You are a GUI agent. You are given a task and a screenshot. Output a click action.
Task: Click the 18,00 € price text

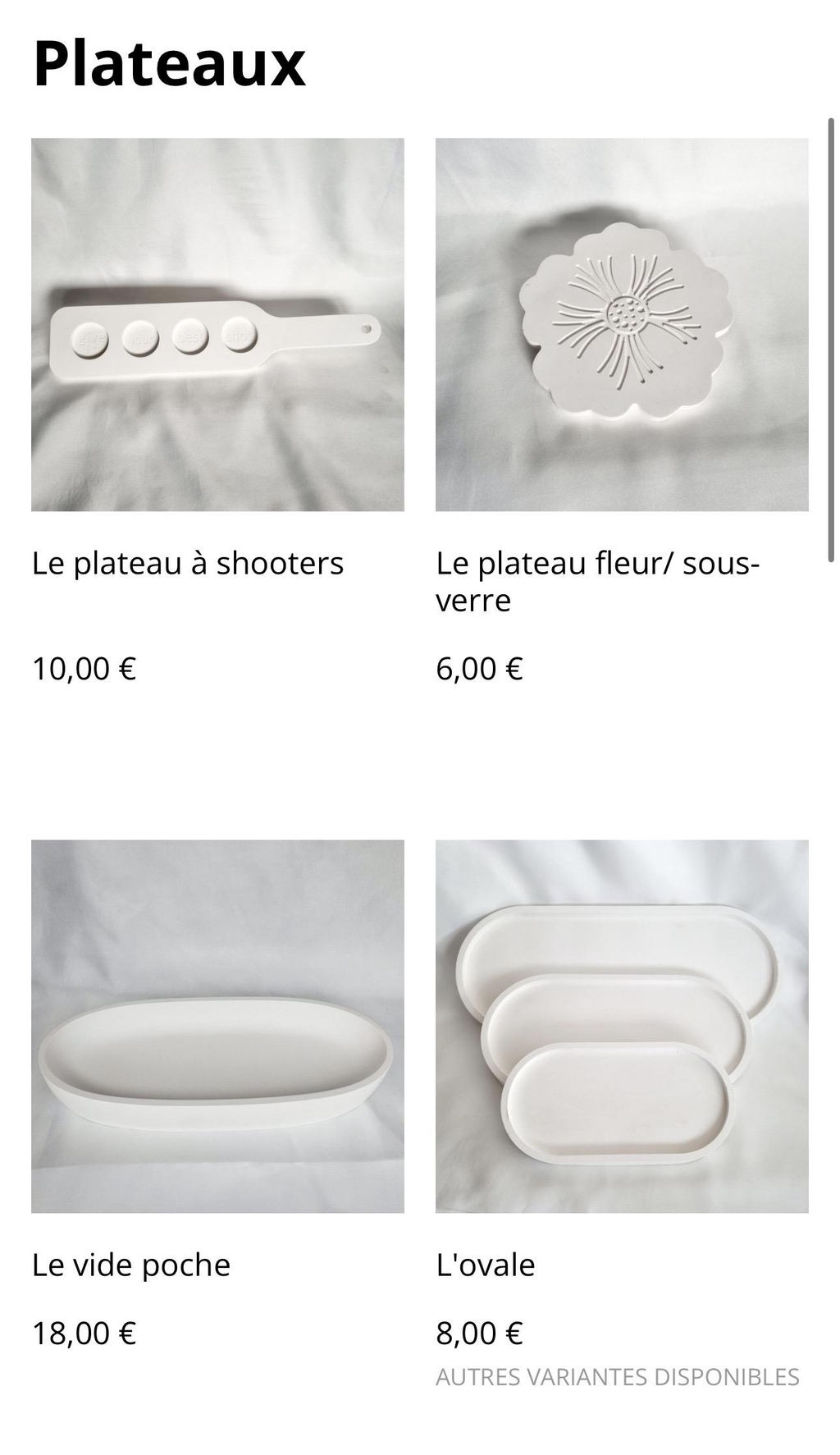click(x=84, y=1334)
